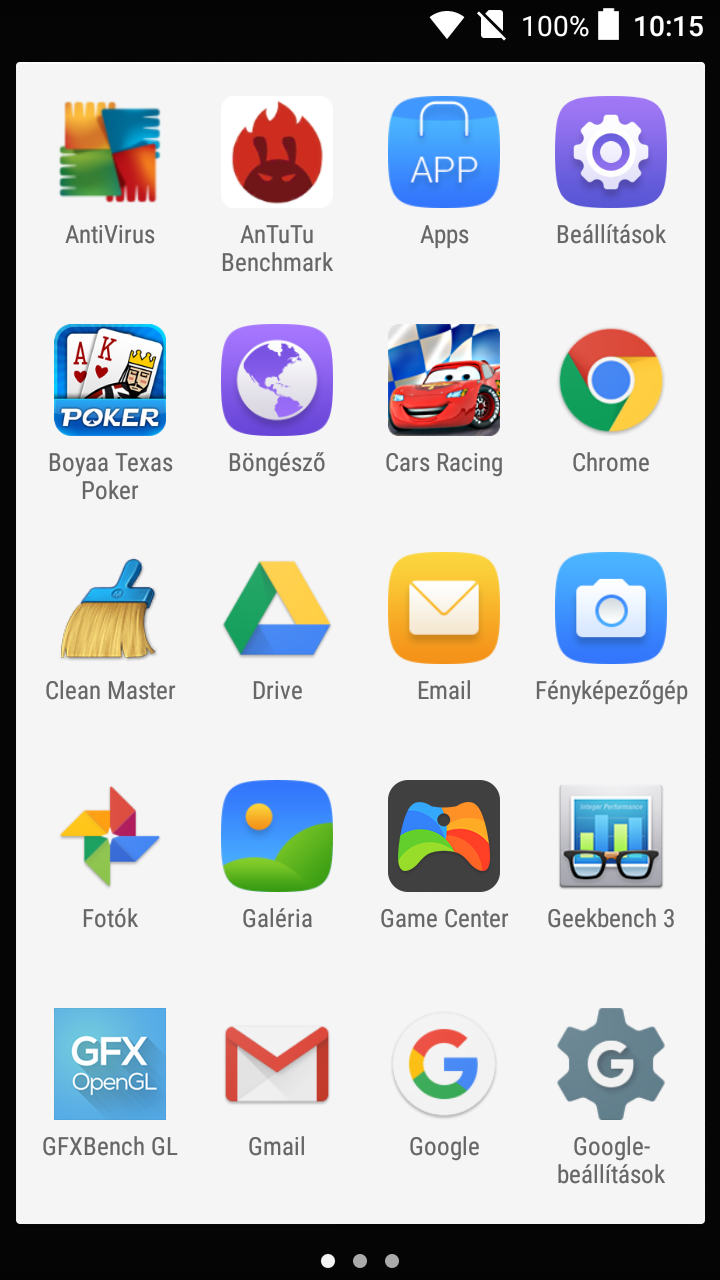Image resolution: width=720 pixels, height=1280 pixels.
Task: Launch Clean Master
Action: [x=110, y=608]
